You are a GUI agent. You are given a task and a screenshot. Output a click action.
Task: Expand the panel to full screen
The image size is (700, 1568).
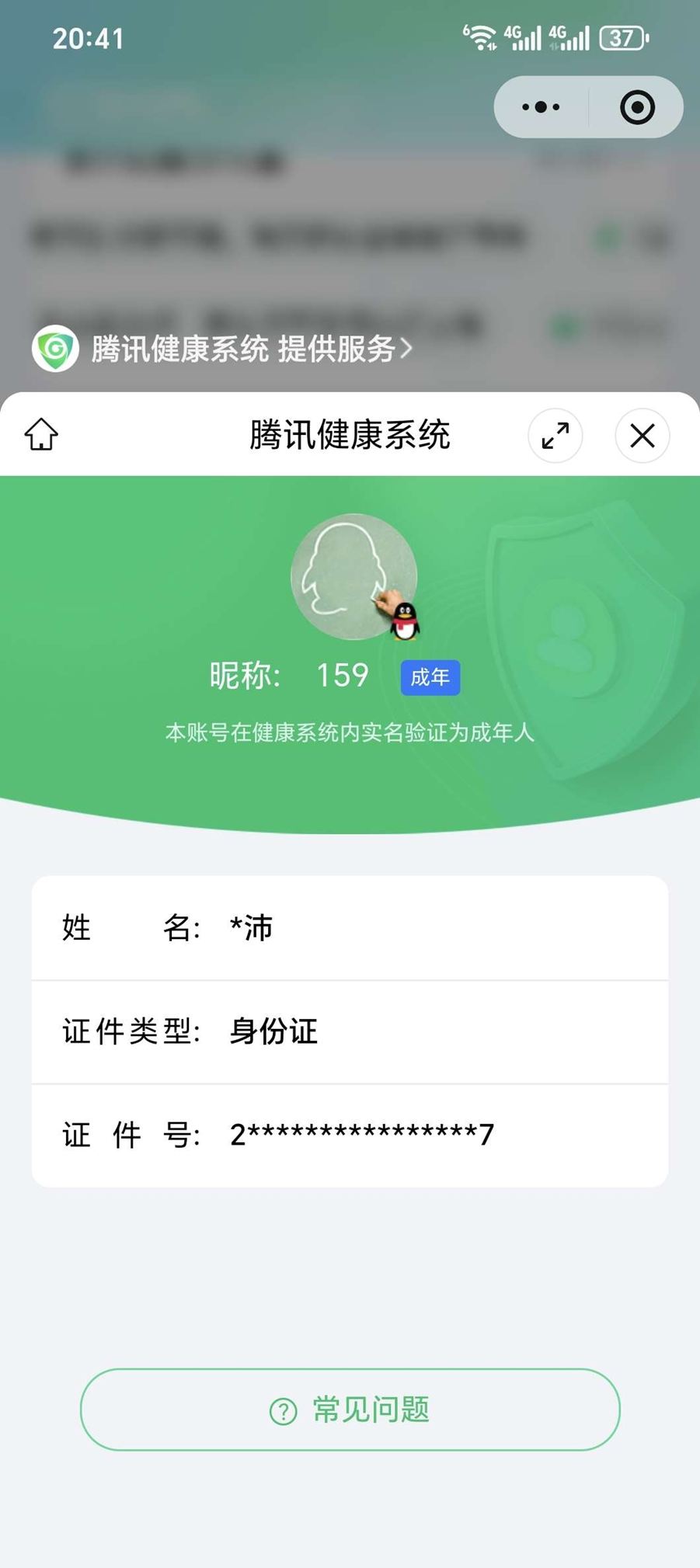[555, 436]
